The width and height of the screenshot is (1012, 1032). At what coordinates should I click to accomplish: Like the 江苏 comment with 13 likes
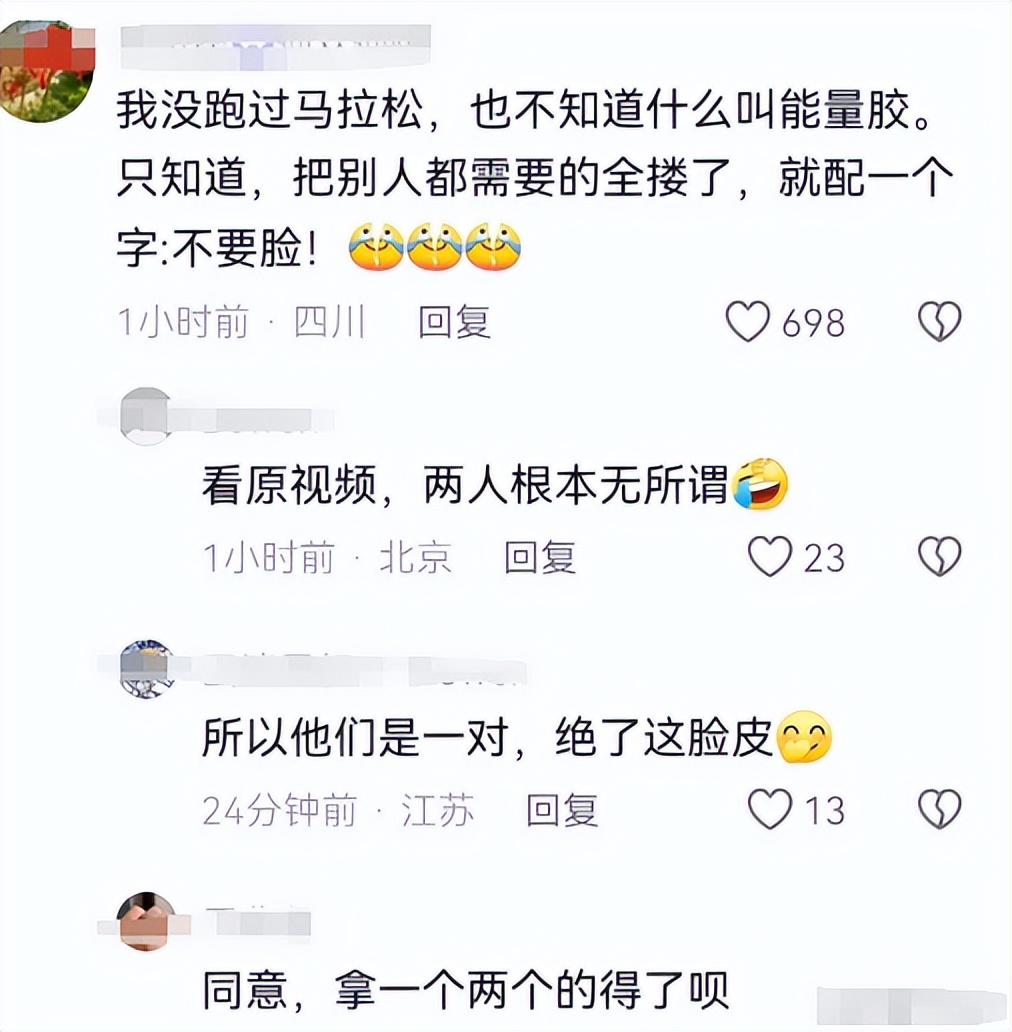click(x=770, y=809)
